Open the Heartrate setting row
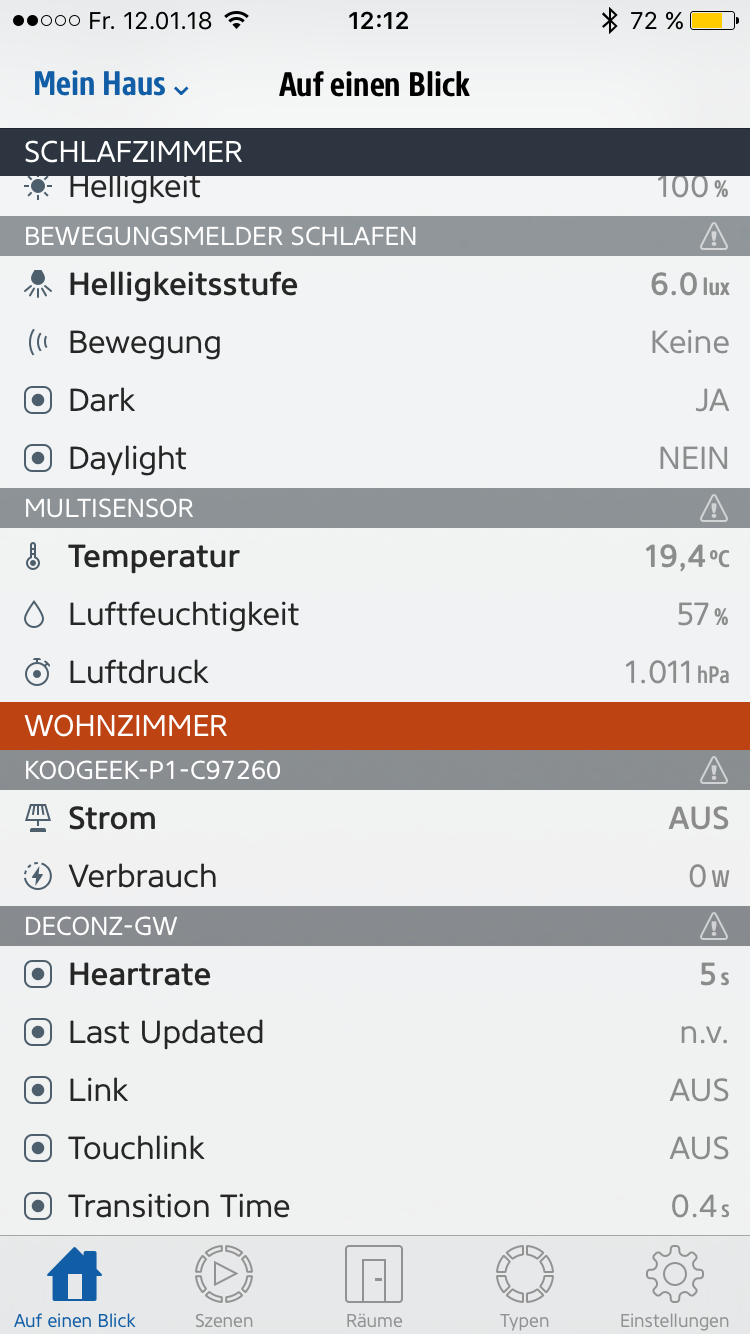 [x=375, y=974]
